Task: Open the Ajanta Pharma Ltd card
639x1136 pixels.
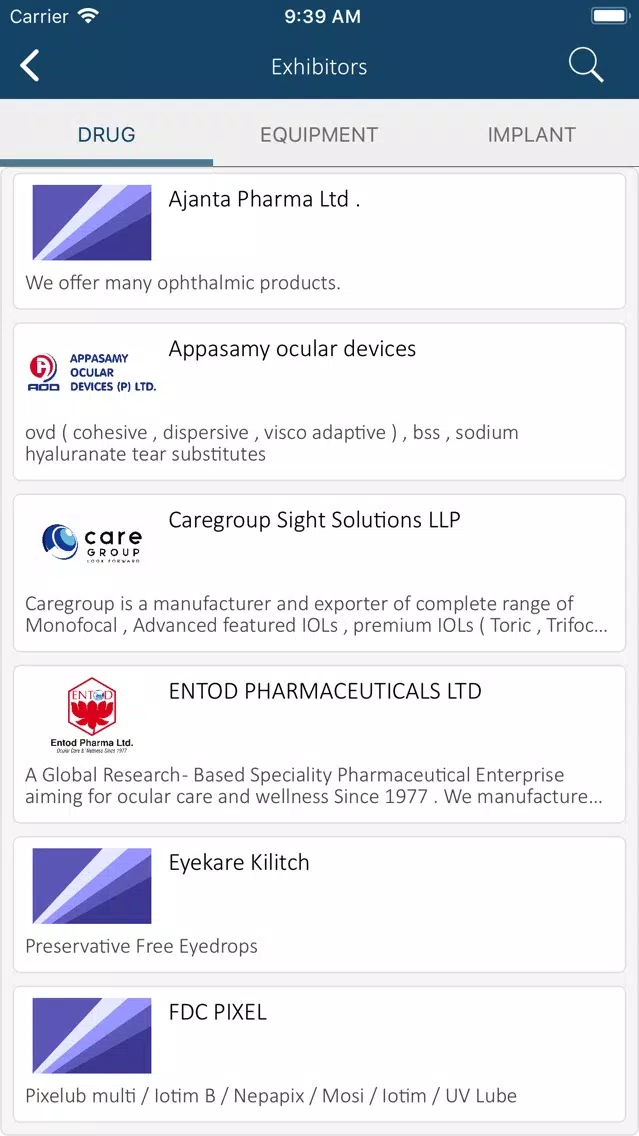Action: [320, 241]
